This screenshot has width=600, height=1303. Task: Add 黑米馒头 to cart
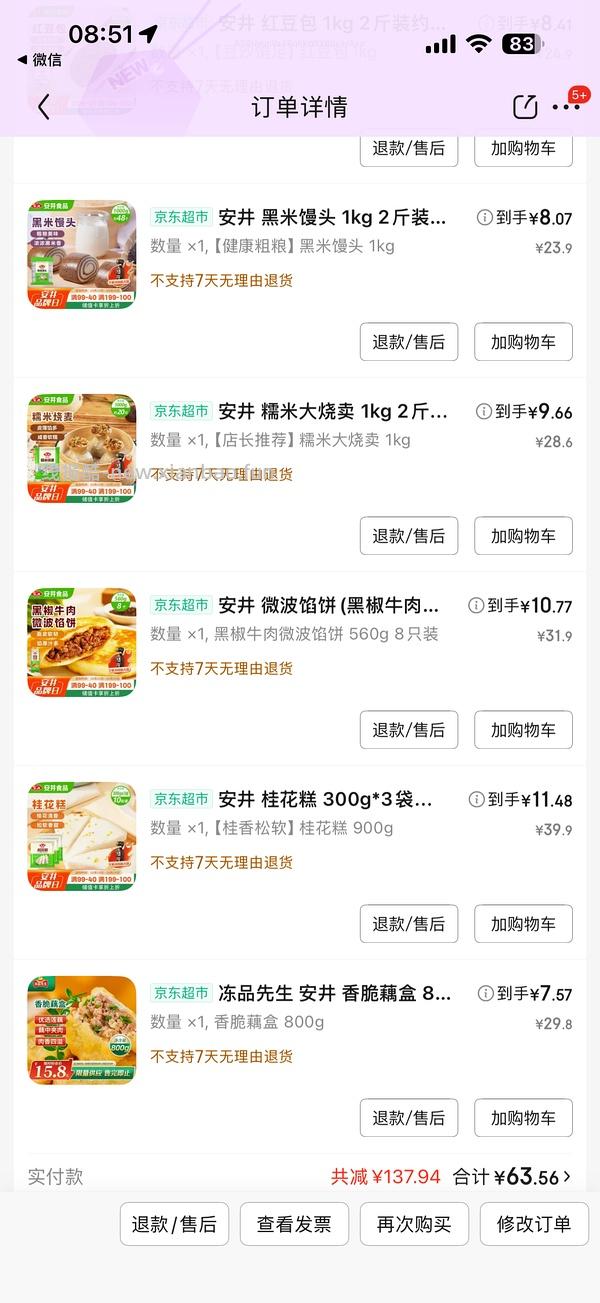click(523, 342)
